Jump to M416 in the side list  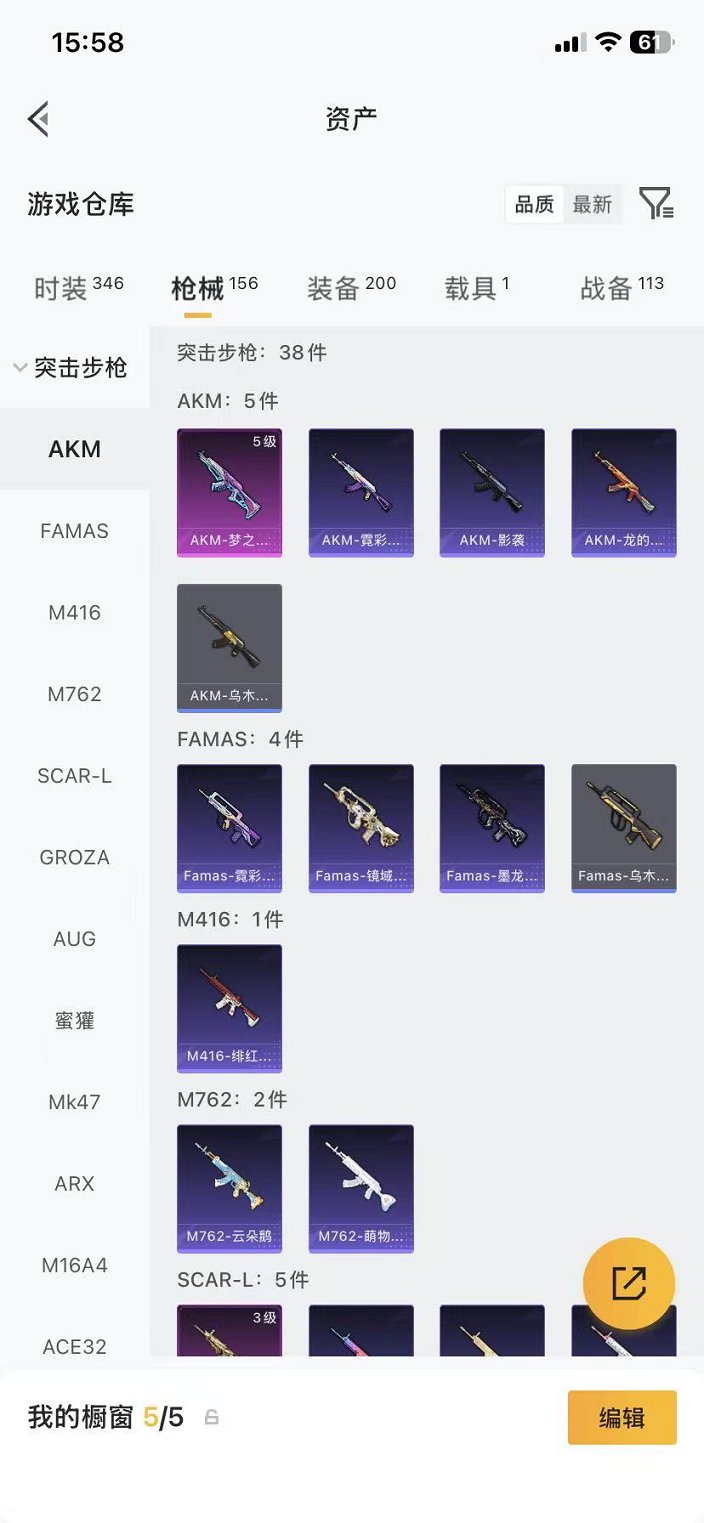[x=74, y=613]
